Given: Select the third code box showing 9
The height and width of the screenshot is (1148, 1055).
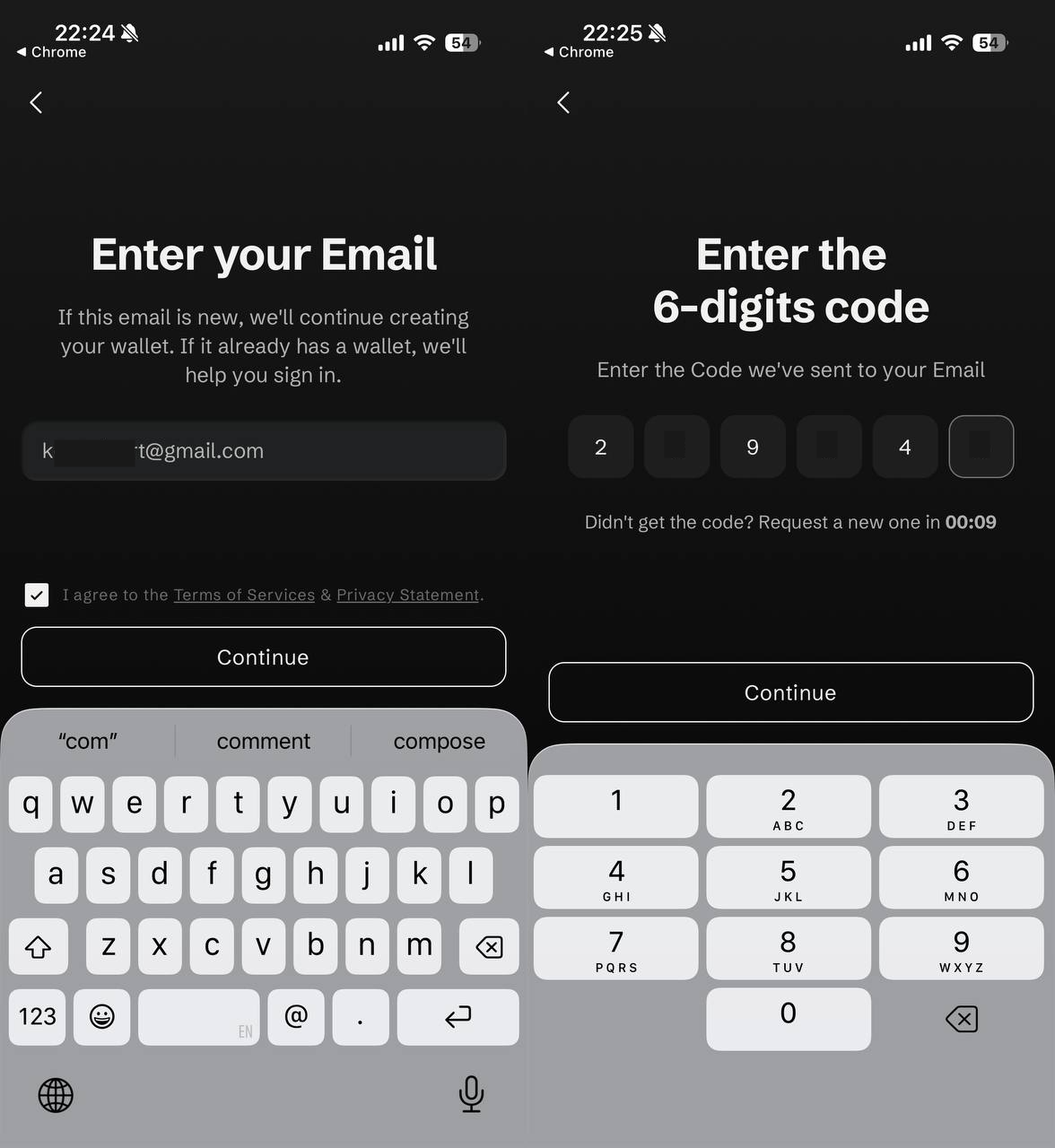Looking at the screenshot, I should [x=753, y=447].
